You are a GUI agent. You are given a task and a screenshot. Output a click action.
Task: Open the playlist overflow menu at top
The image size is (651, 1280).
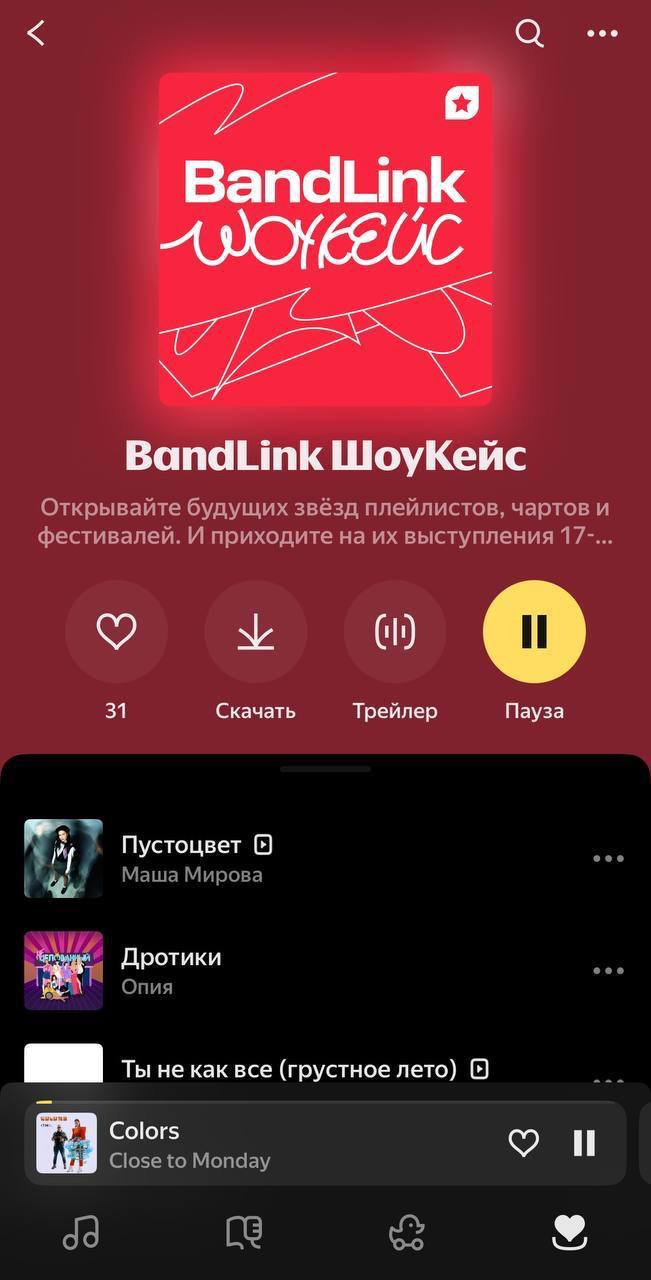[x=602, y=34]
